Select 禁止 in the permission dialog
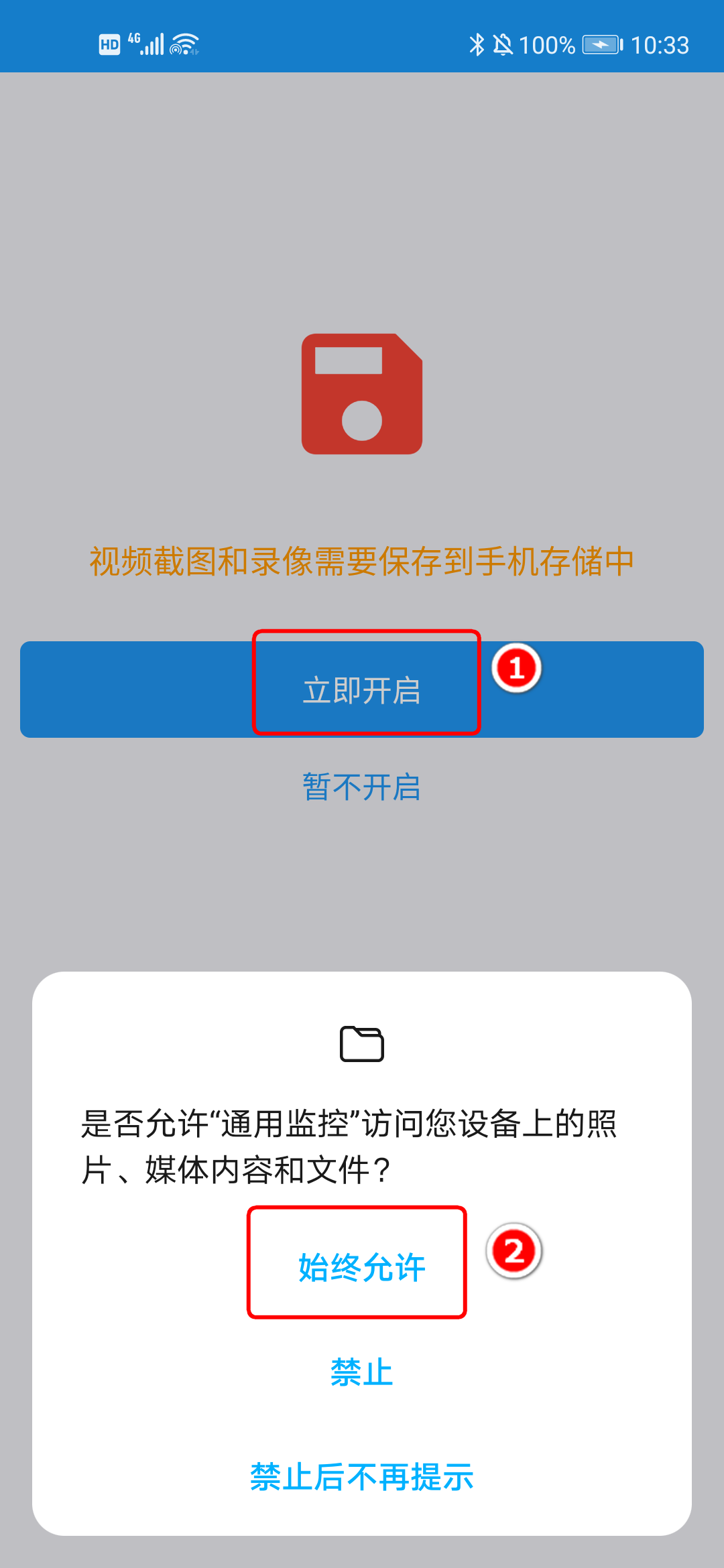The image size is (724, 1568). [361, 1372]
